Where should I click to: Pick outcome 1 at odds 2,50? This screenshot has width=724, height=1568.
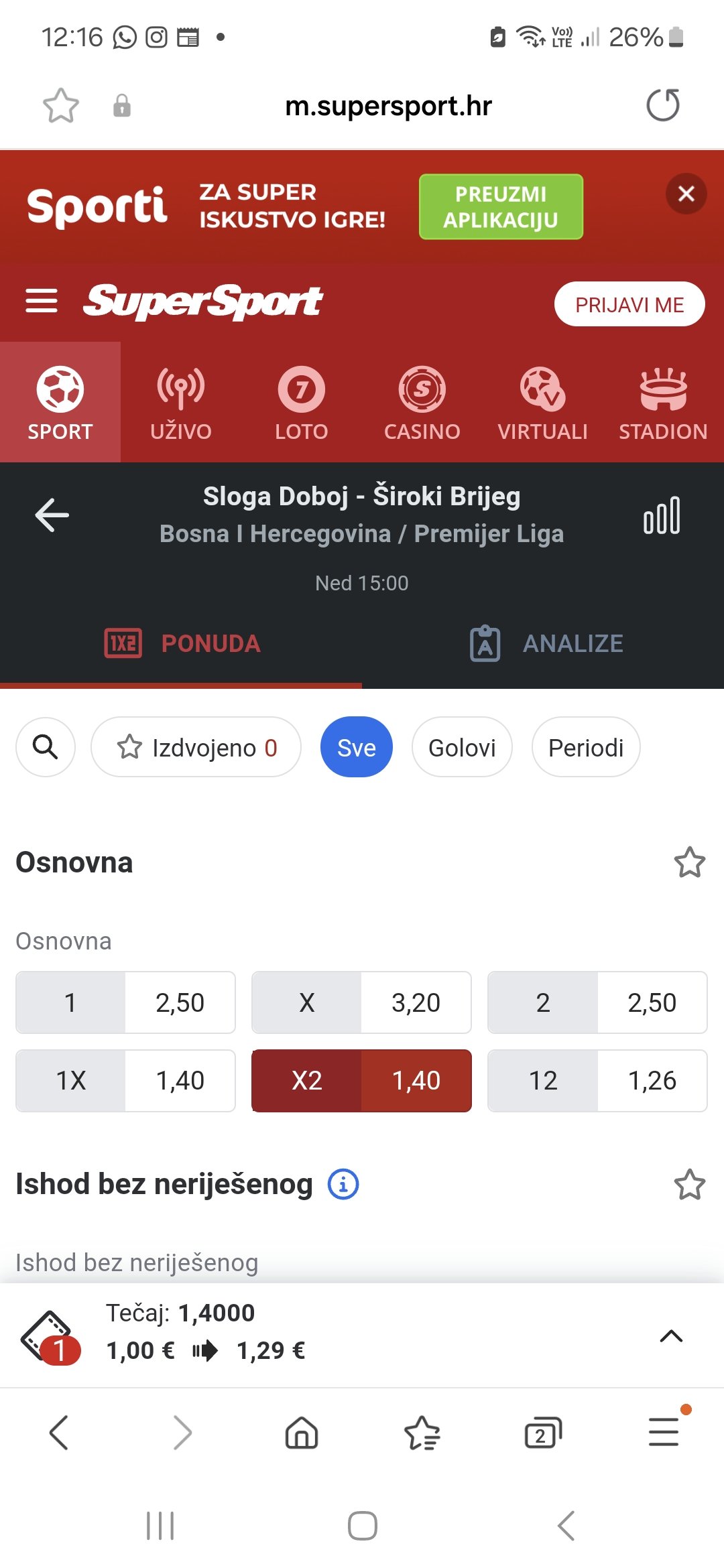tap(125, 1002)
